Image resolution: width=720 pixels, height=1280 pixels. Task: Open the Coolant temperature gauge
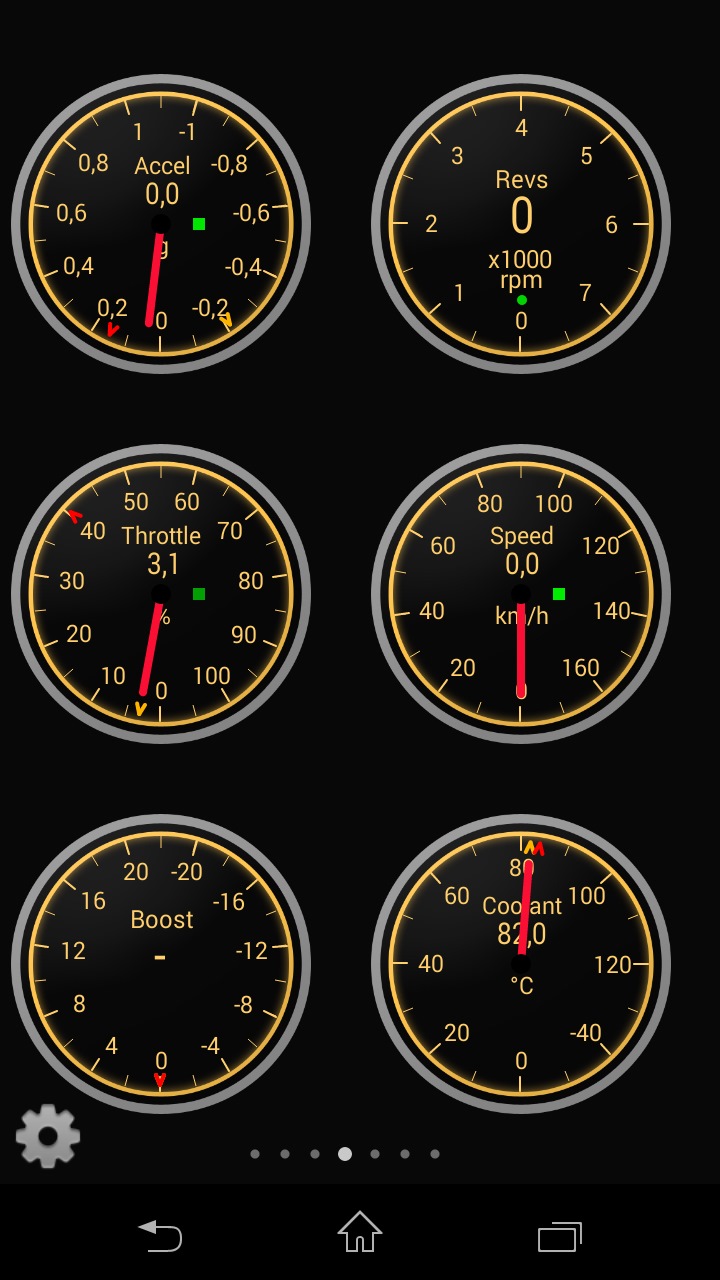pos(521,964)
